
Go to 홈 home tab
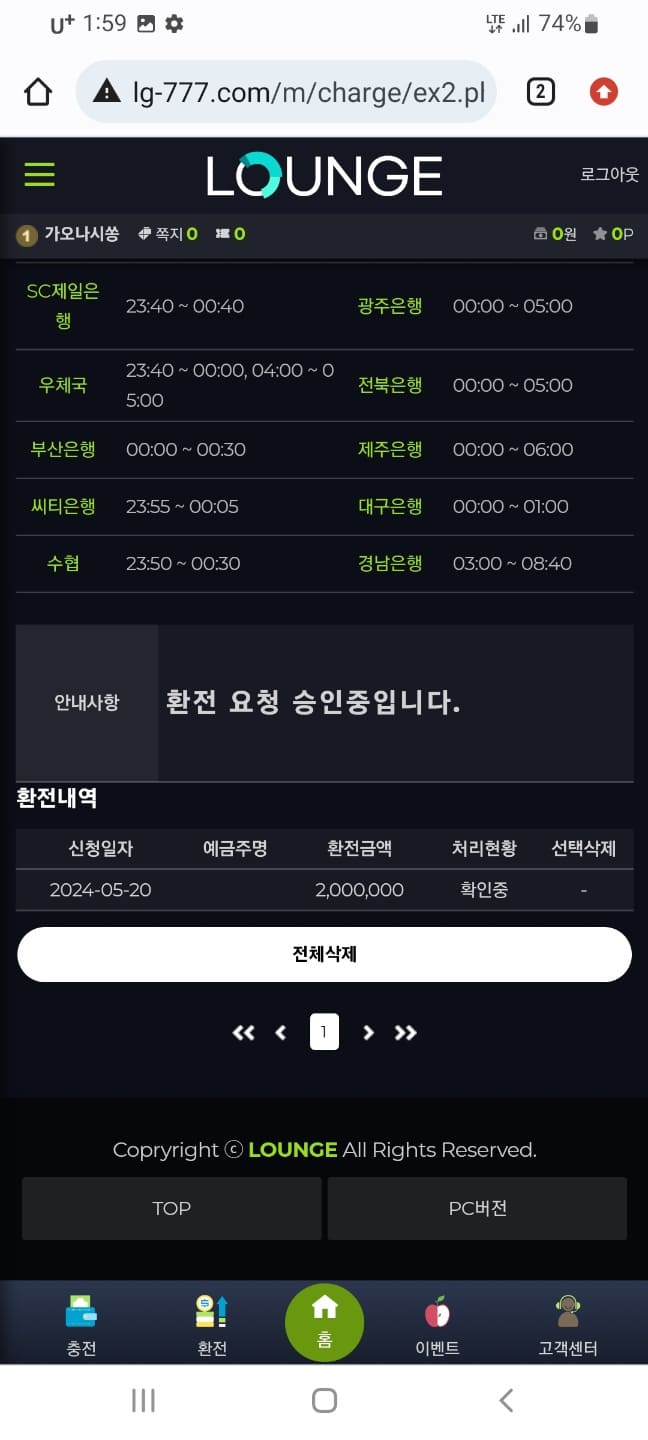coord(324,1322)
